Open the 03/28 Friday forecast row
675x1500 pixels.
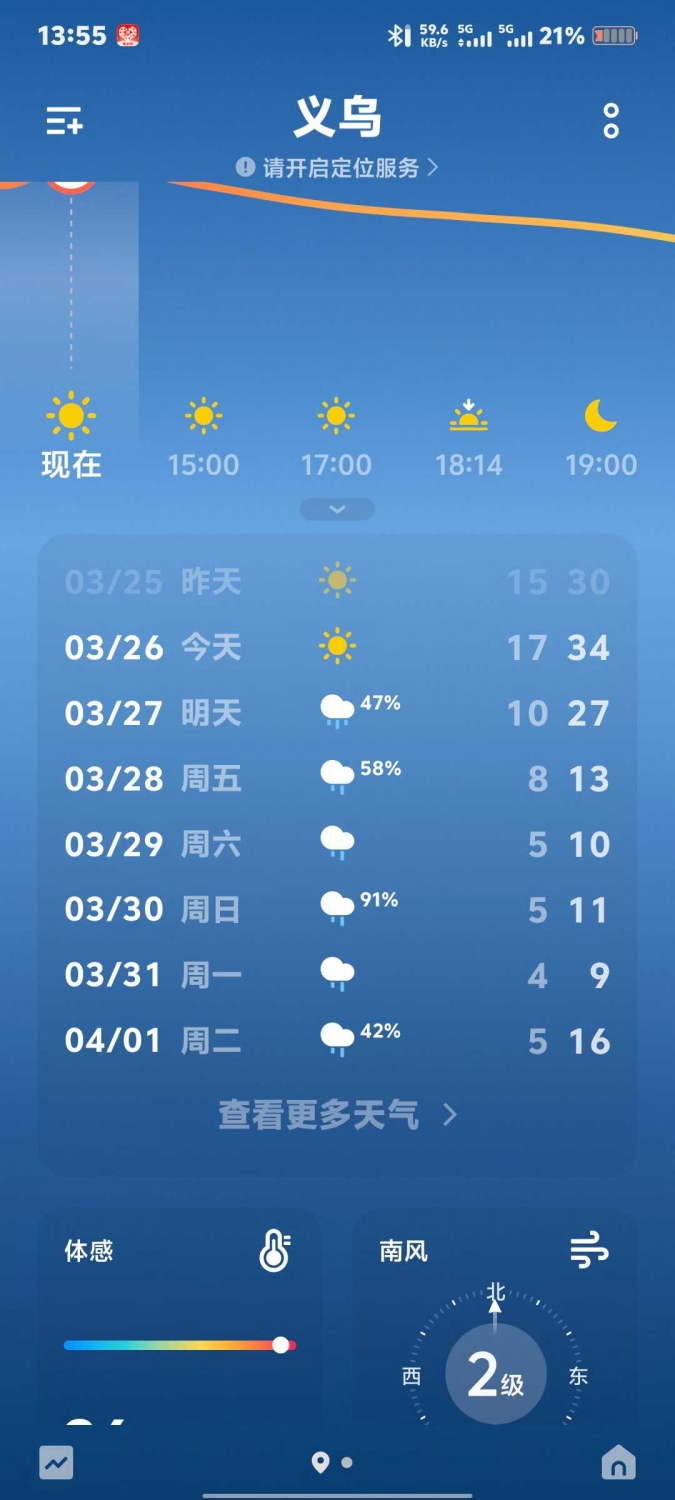(337, 778)
